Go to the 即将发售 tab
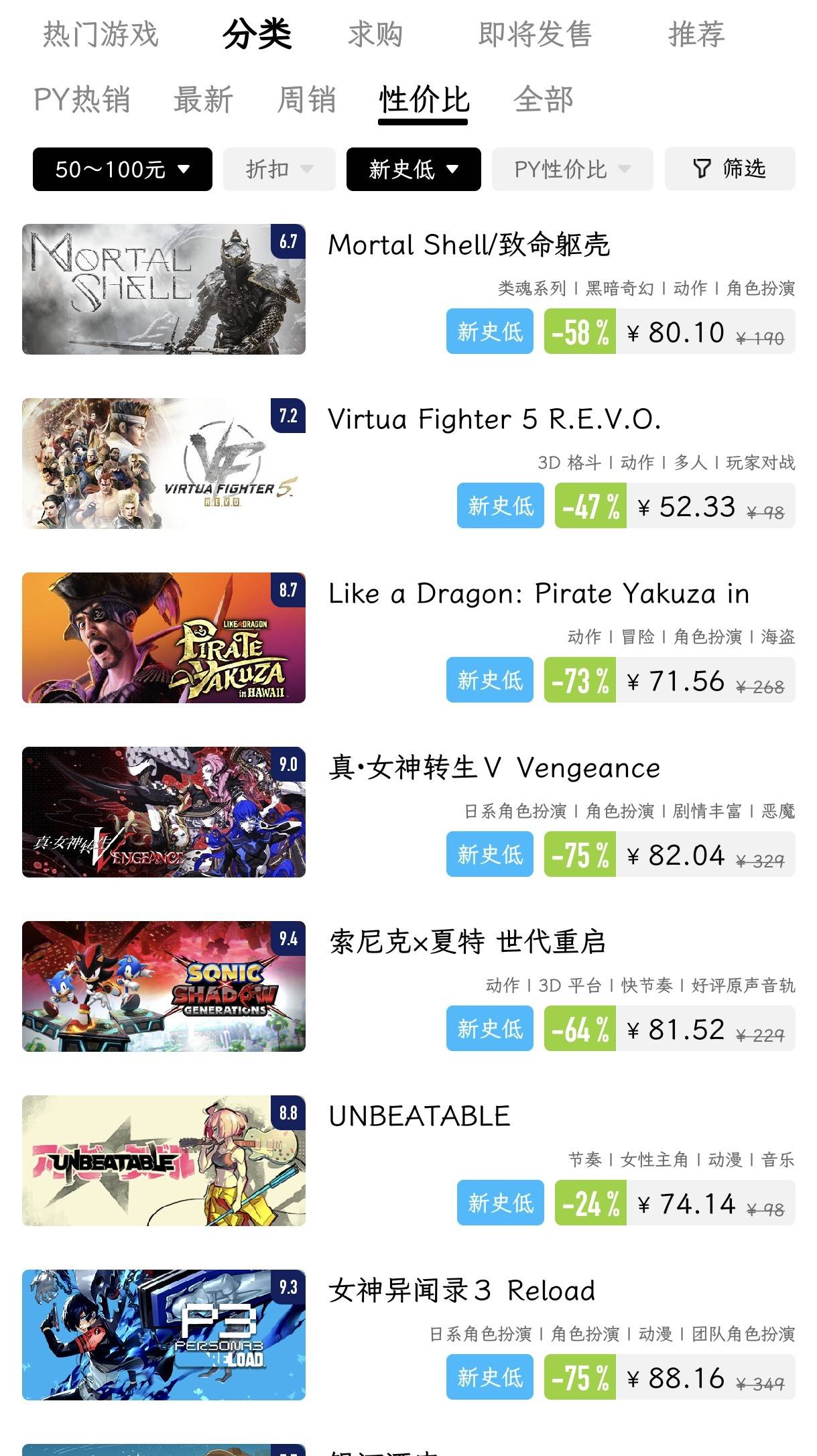The width and height of the screenshot is (817, 1456). pos(535,35)
